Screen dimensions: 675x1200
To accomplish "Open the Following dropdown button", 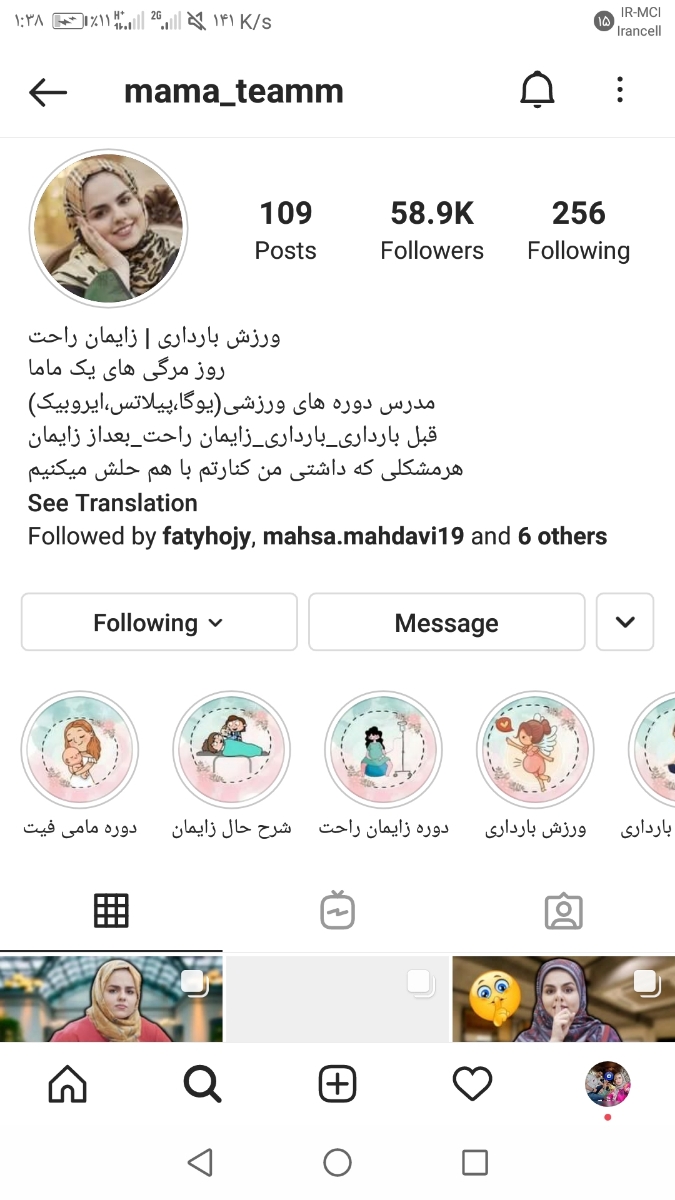I will pyautogui.click(x=159, y=623).
